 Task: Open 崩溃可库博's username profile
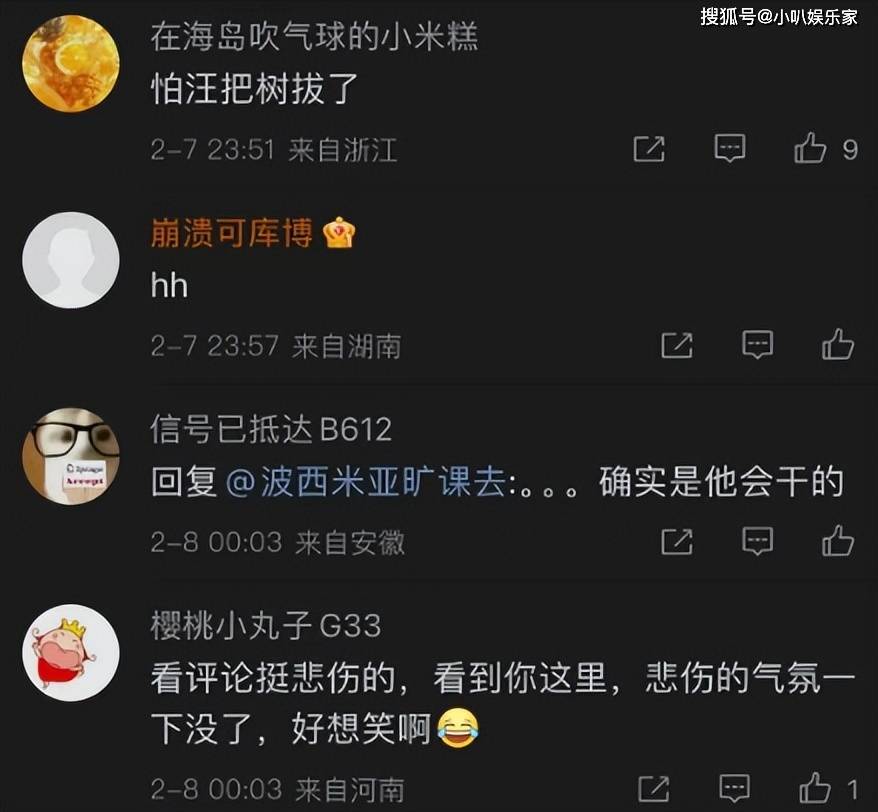(x=232, y=234)
